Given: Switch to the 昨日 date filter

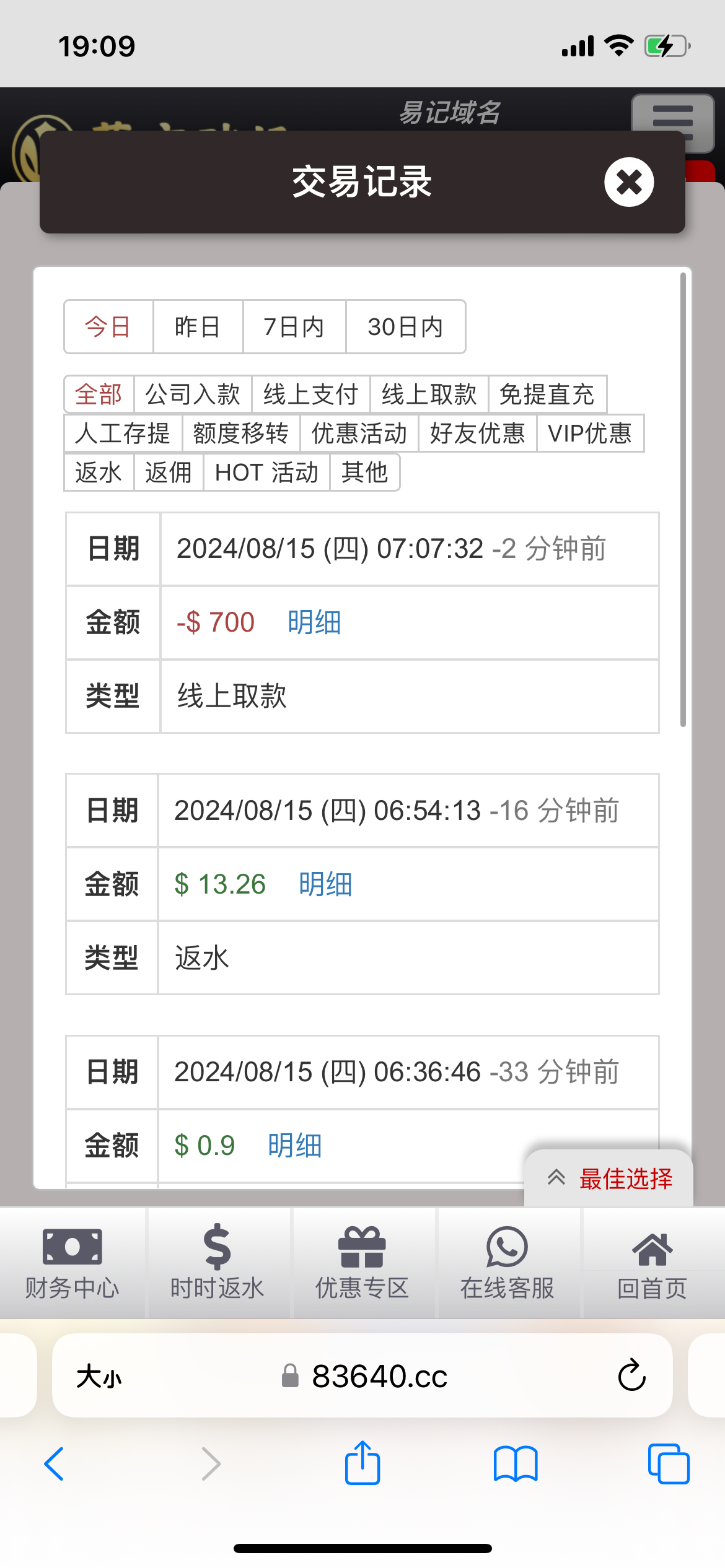Looking at the screenshot, I should pyautogui.click(x=198, y=327).
